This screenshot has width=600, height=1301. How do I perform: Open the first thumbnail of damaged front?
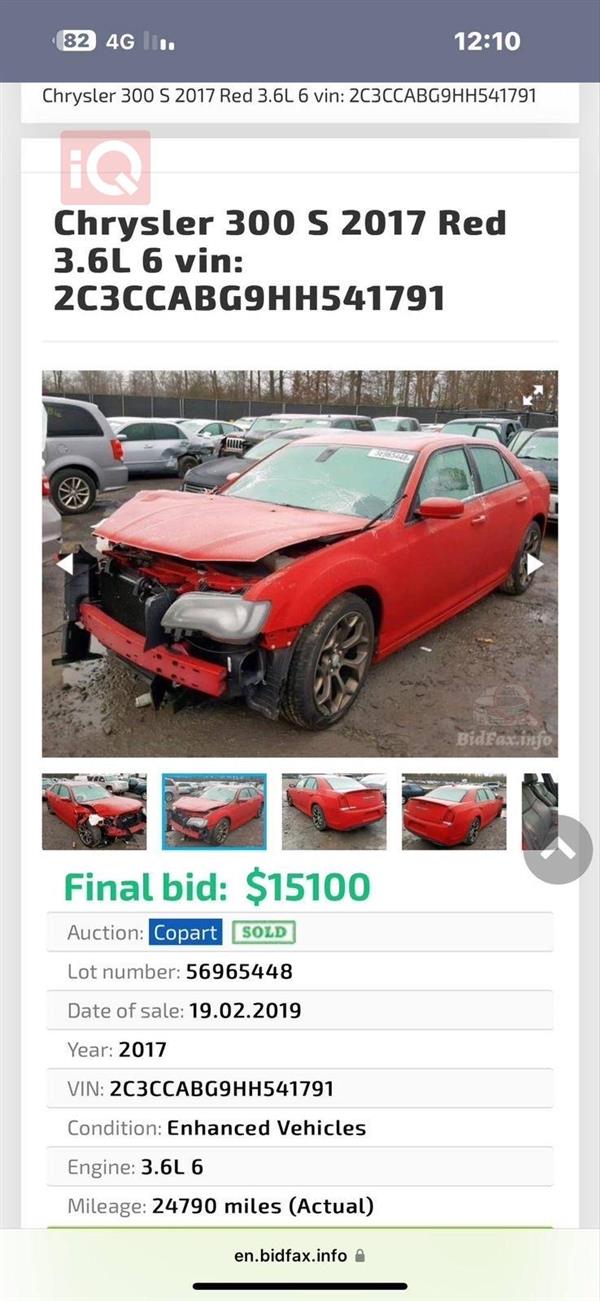94,811
